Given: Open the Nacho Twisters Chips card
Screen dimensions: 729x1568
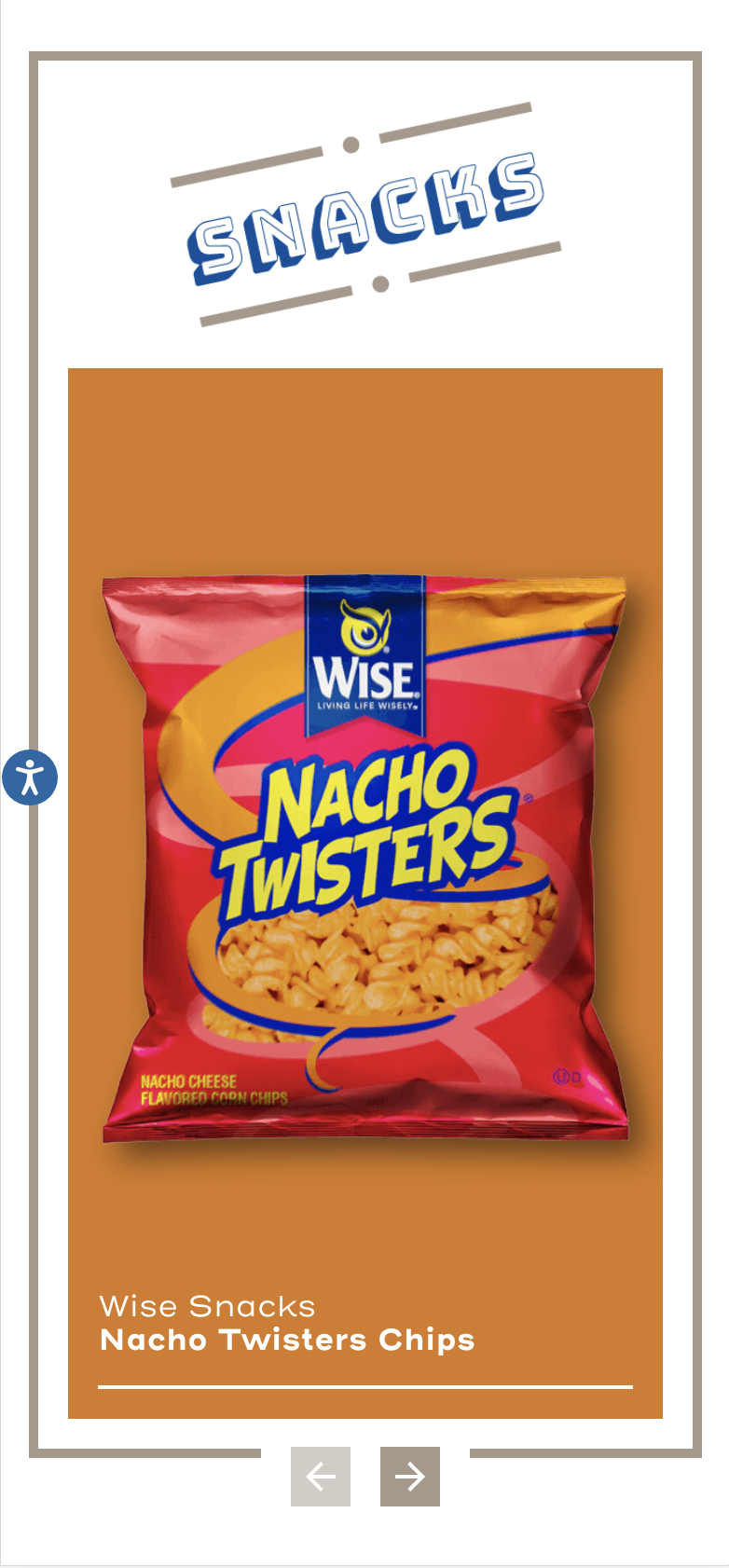Looking at the screenshot, I should pyautogui.click(x=365, y=893).
